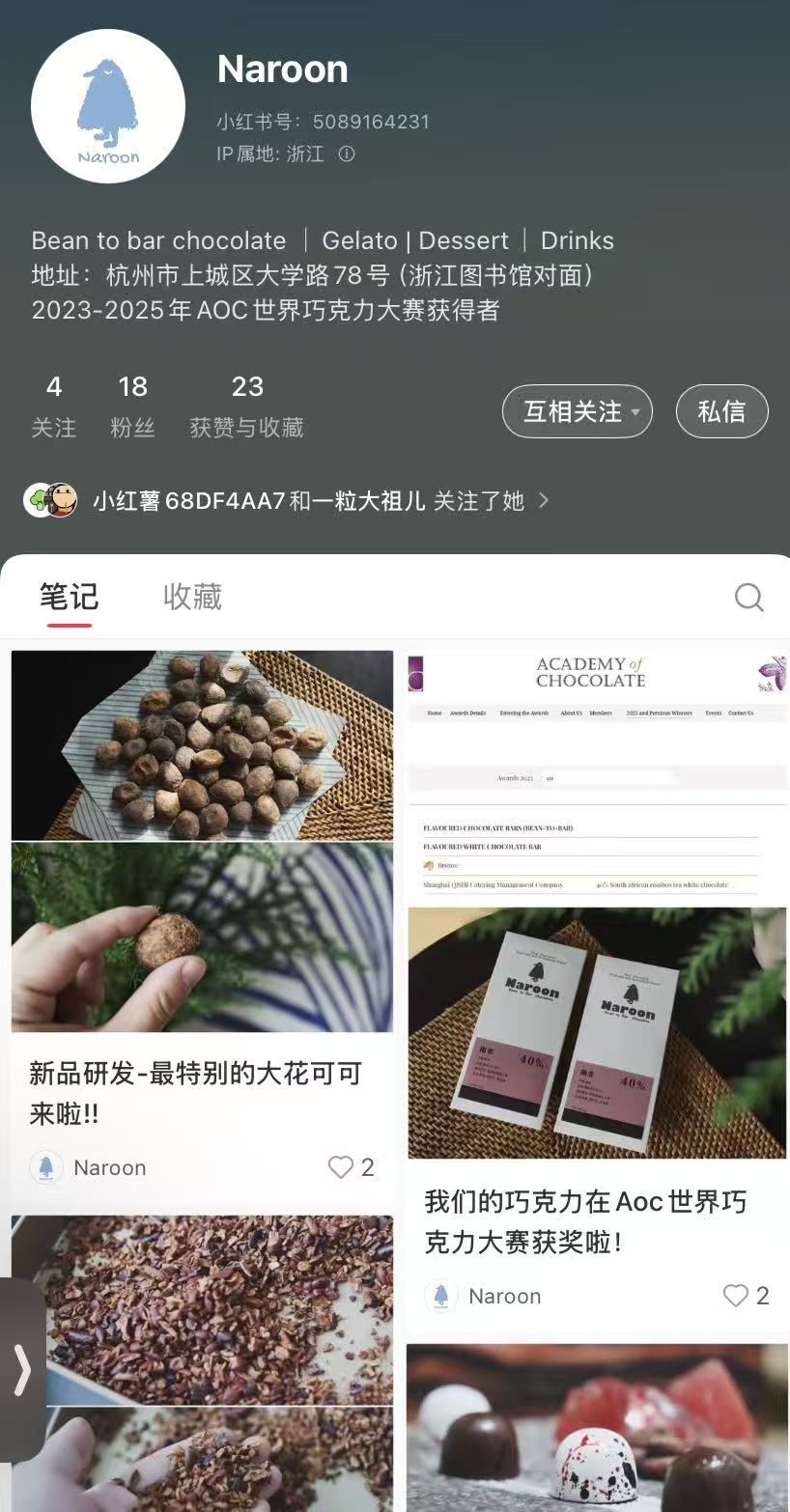790x1512 pixels.
Task: Open the 关注 following count
Action: (53, 406)
